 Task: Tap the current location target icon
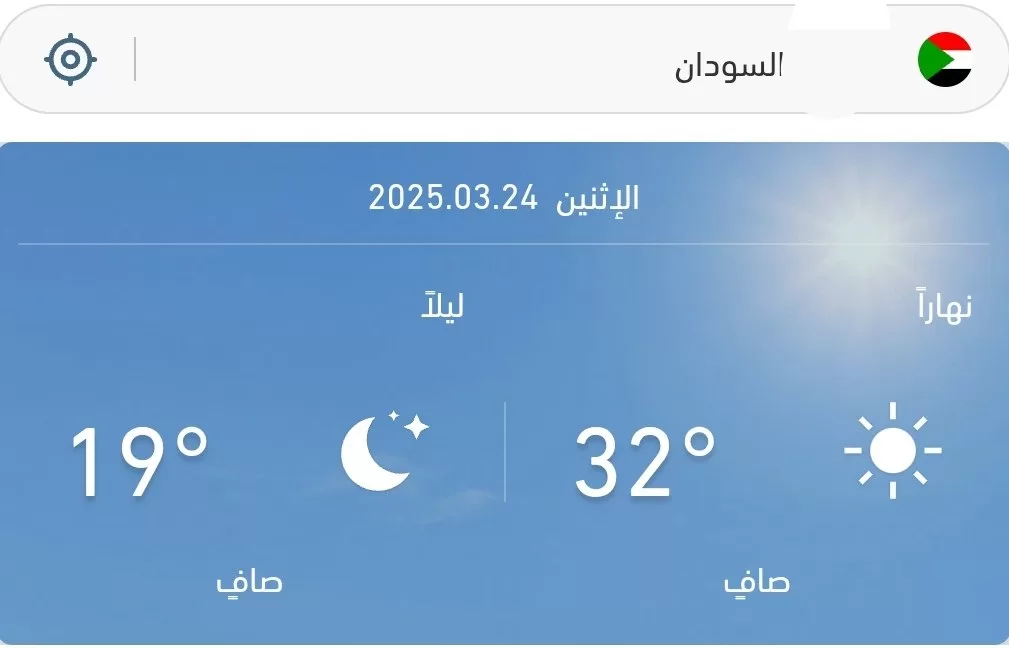click(70, 60)
